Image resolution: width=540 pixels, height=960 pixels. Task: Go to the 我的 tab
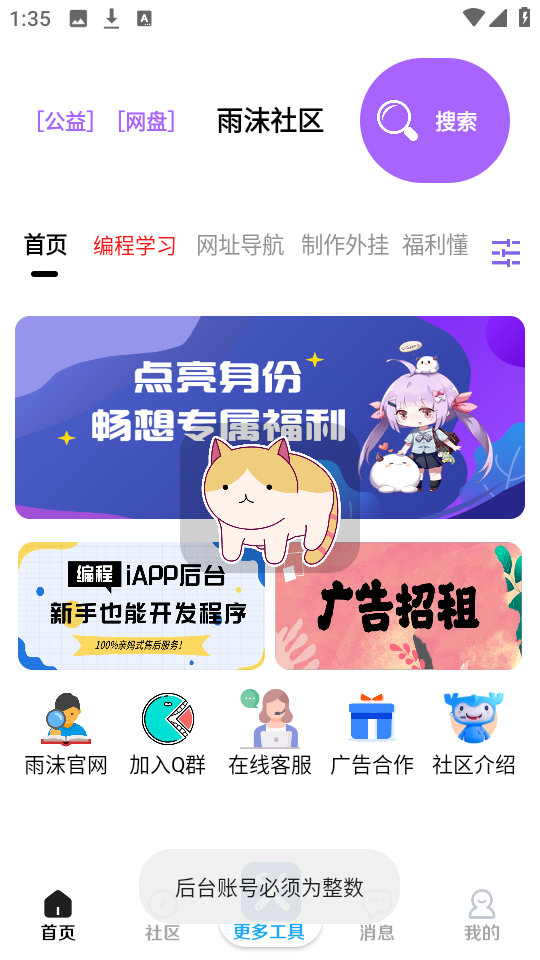482,915
